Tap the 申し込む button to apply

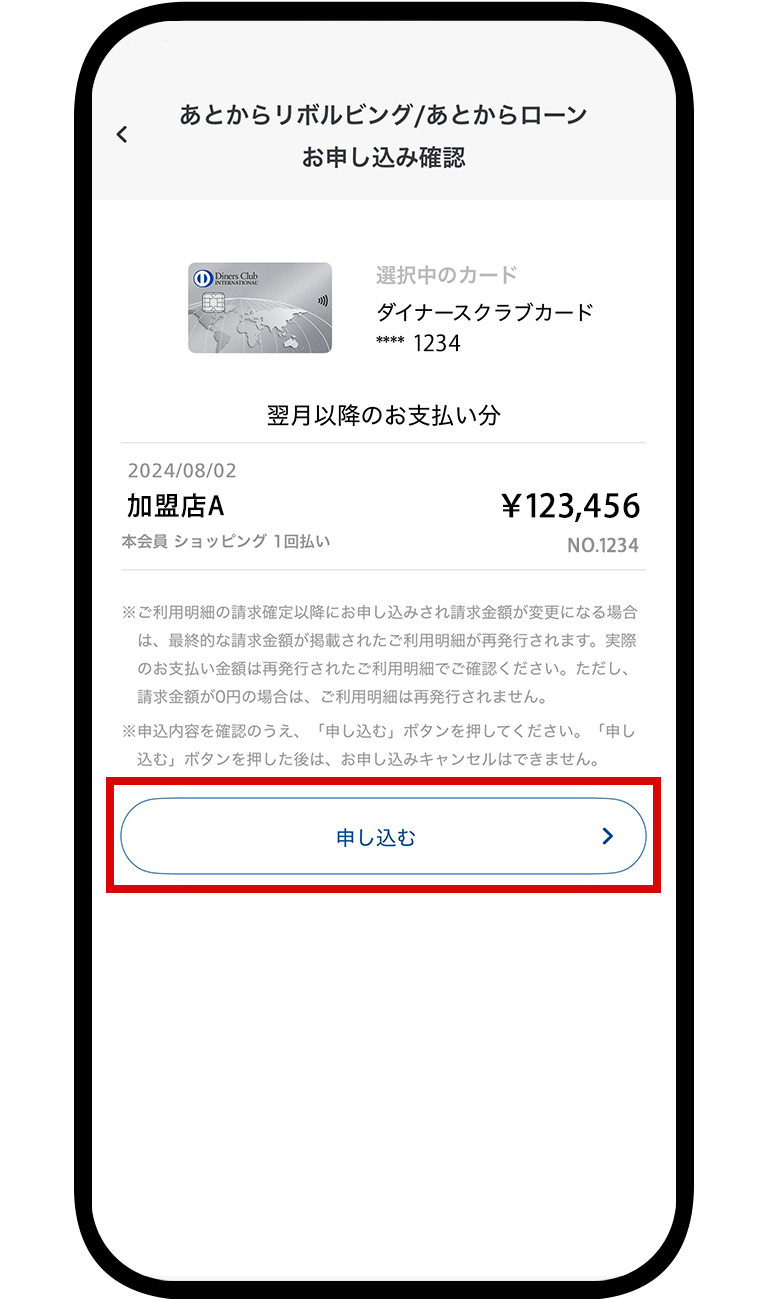click(383, 837)
